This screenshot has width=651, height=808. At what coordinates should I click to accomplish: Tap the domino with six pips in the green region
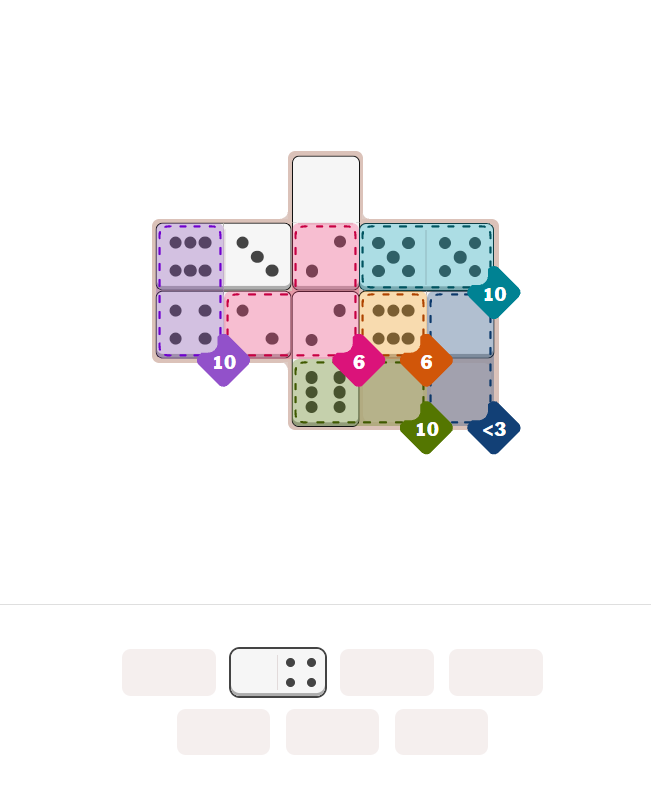(x=358, y=392)
